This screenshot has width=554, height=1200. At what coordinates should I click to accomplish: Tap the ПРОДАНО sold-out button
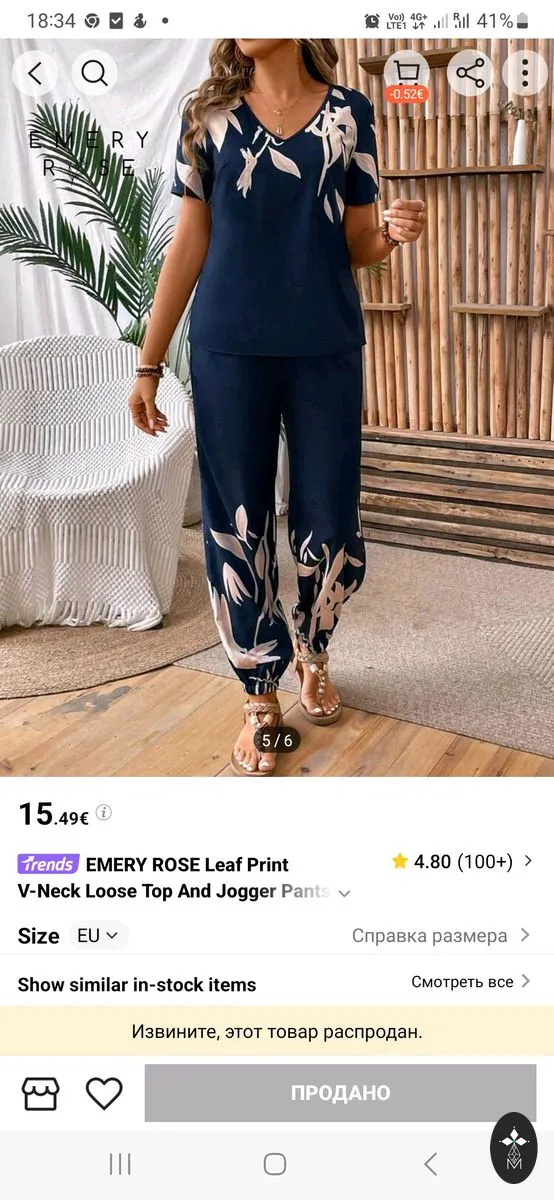[340, 1093]
